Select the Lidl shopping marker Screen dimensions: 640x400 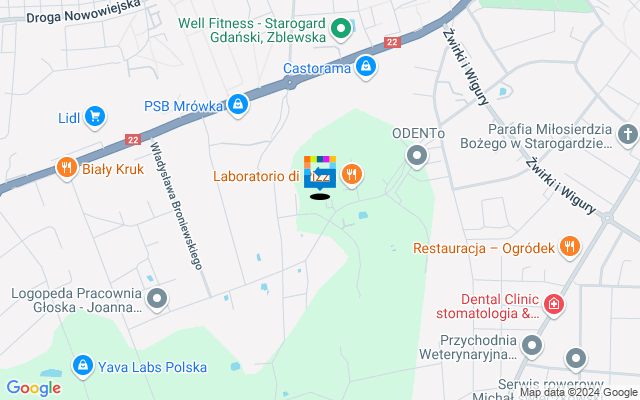click(95, 117)
